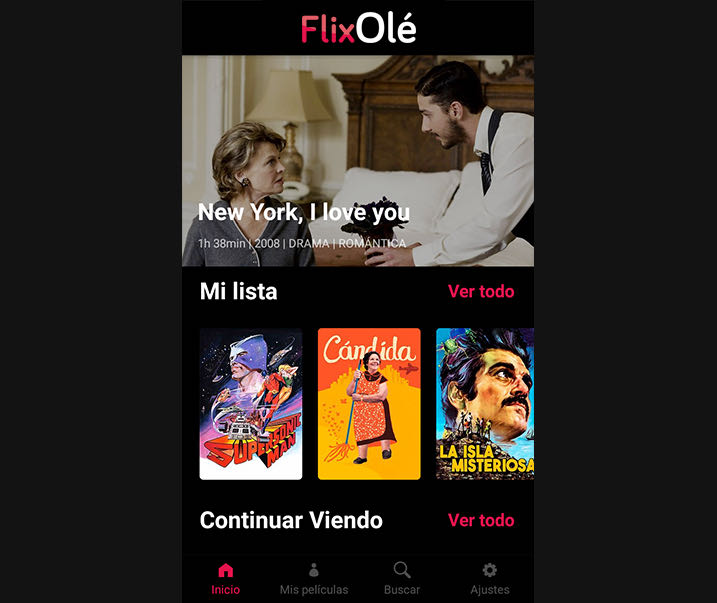Screen dimensions: 717x603
Task: Open the Buscar search tab
Action: (402, 579)
